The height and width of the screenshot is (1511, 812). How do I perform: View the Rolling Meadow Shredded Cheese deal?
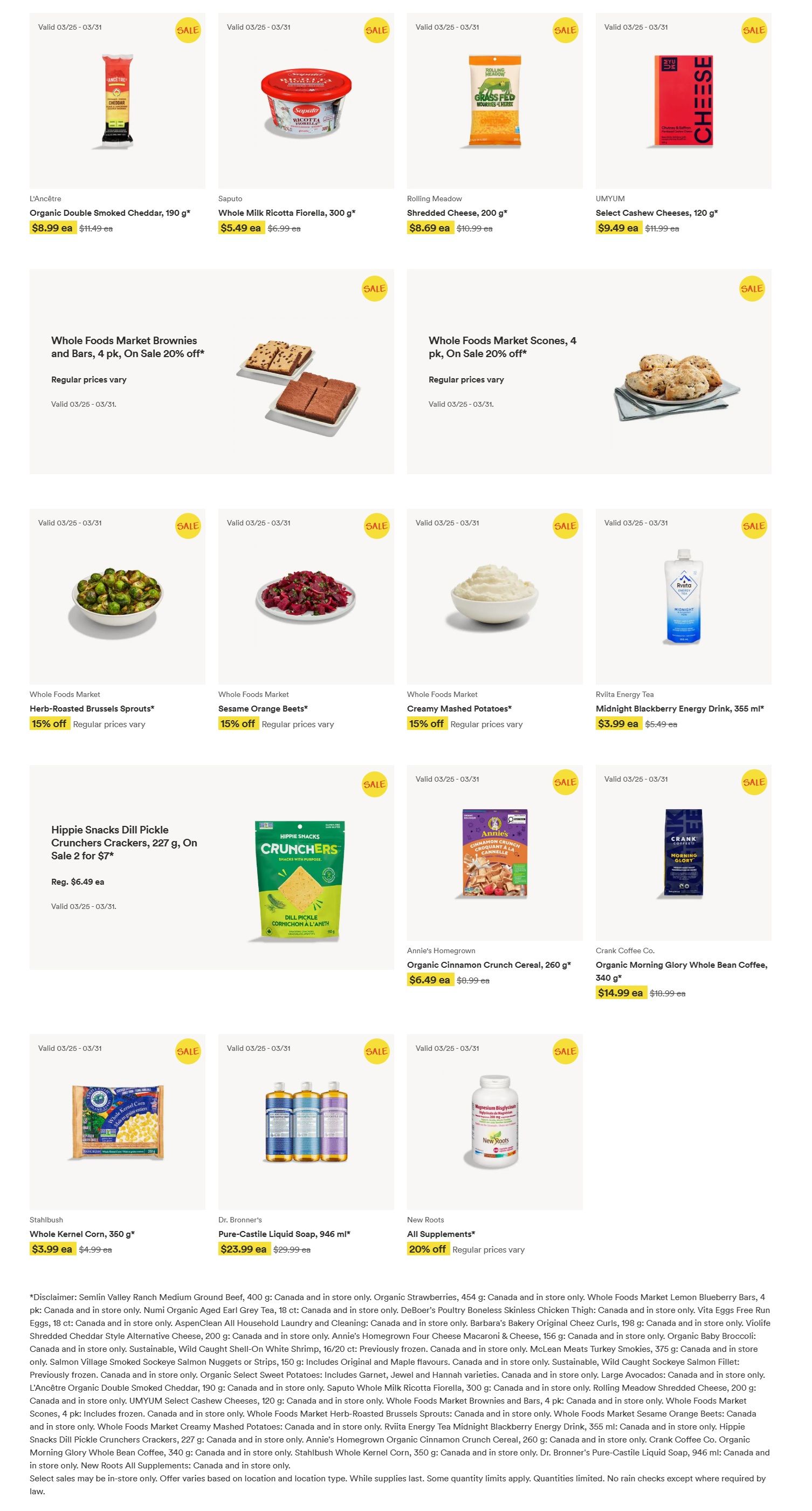pyautogui.click(x=494, y=101)
